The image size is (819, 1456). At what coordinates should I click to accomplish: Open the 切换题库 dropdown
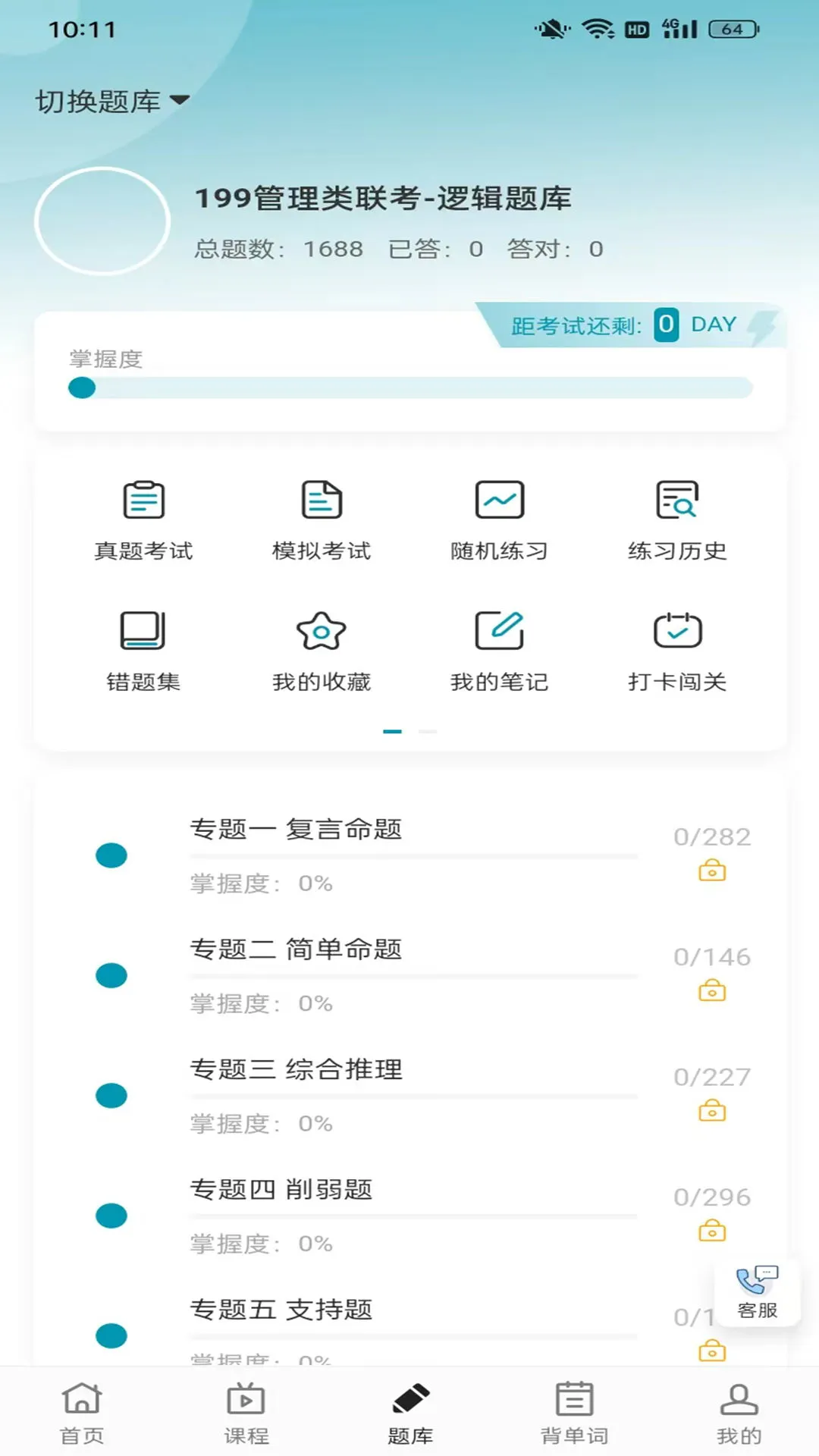click(x=112, y=101)
